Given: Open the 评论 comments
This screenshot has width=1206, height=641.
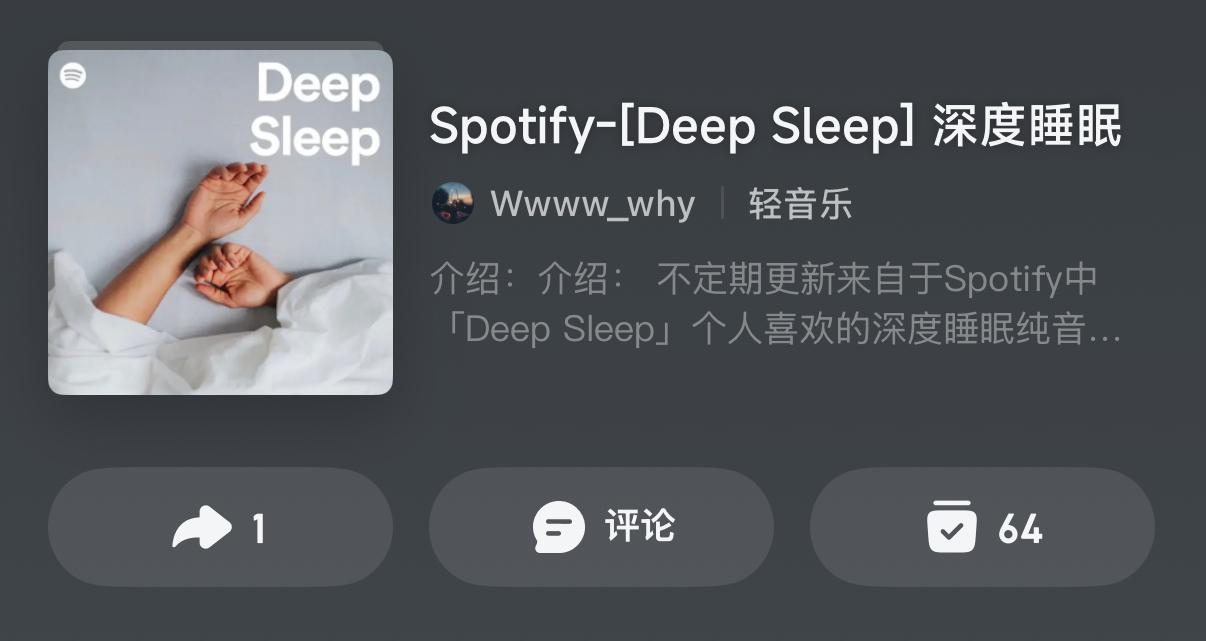Looking at the screenshot, I should click(601, 527).
